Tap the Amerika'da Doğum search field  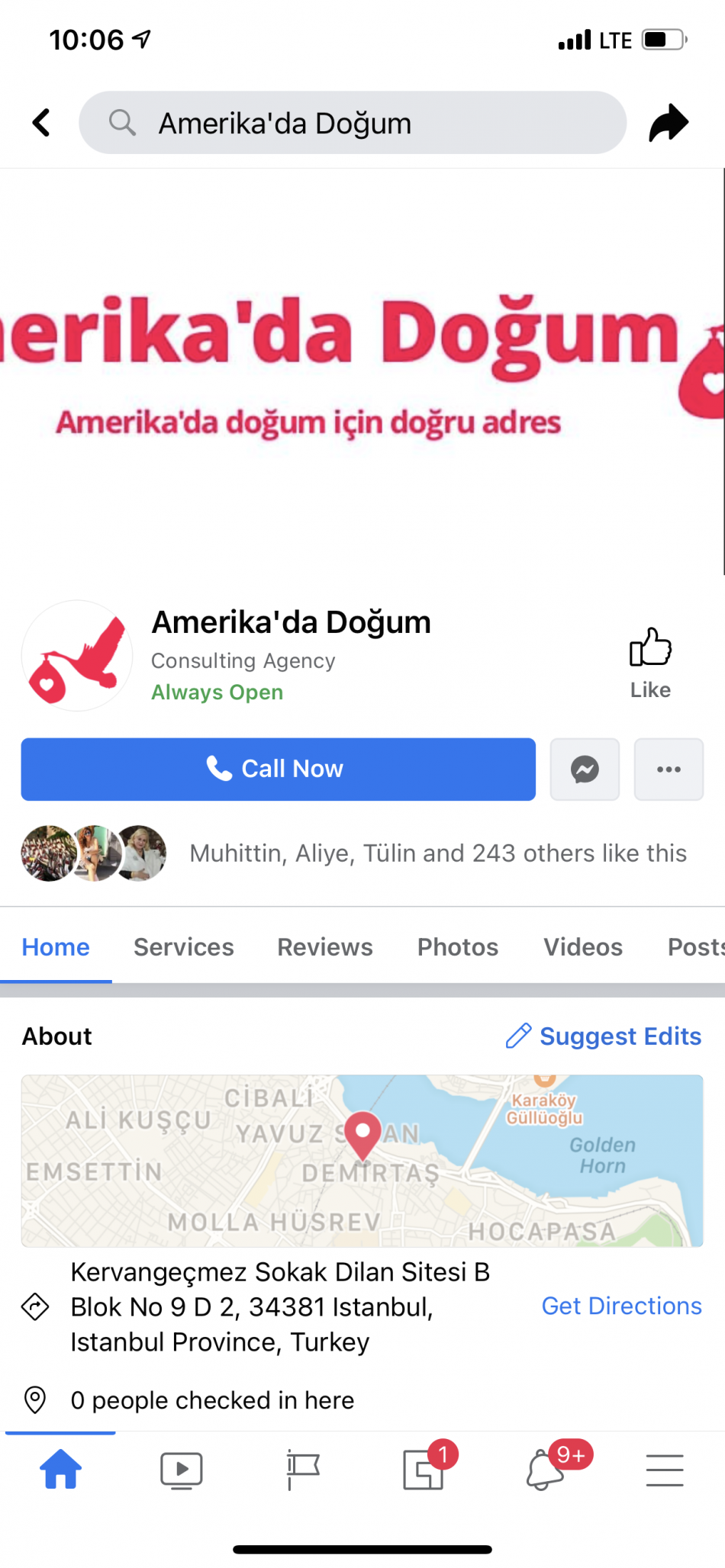point(353,123)
